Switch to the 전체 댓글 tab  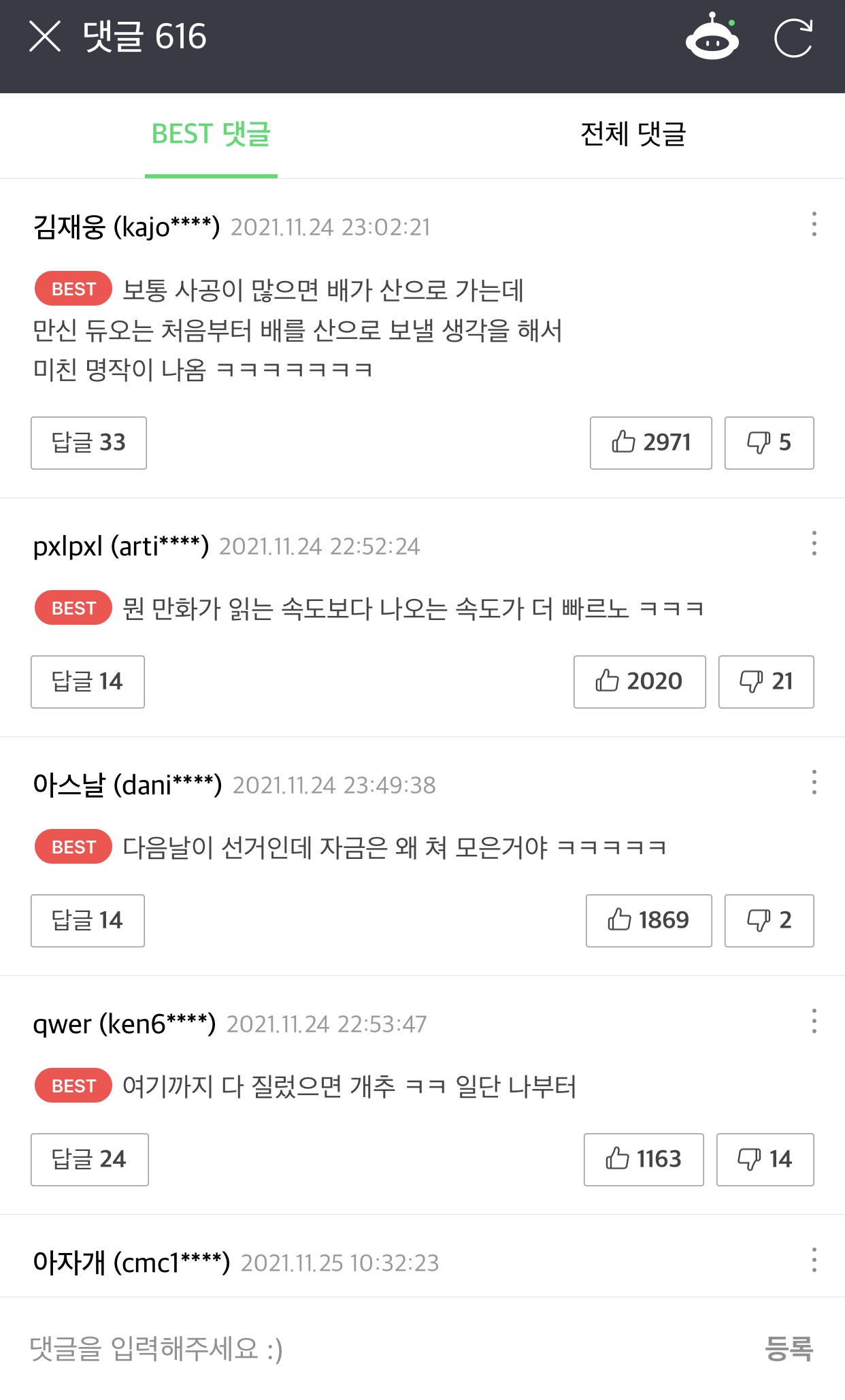pyautogui.click(x=633, y=134)
